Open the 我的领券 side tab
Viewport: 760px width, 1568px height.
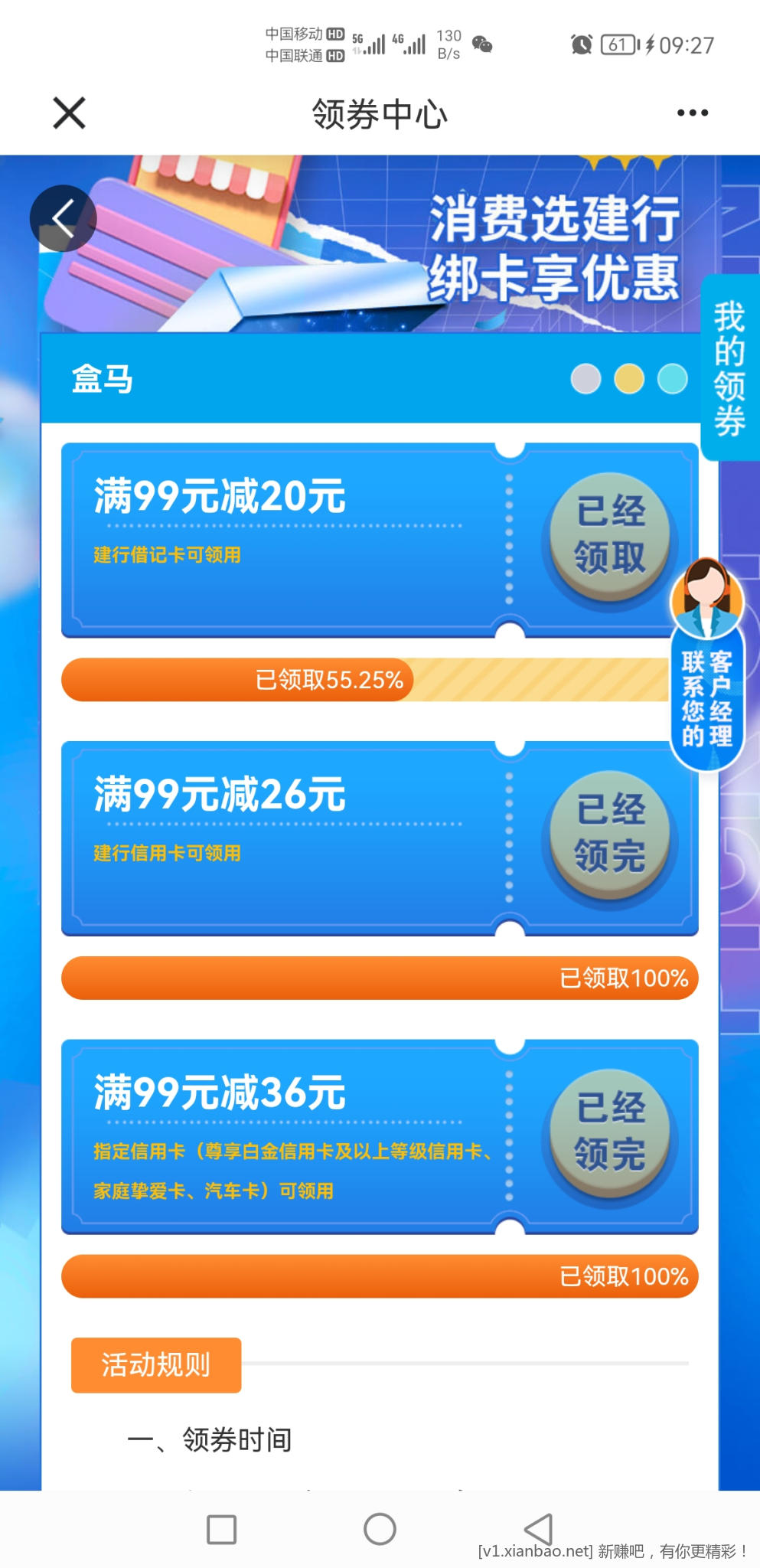tap(729, 369)
